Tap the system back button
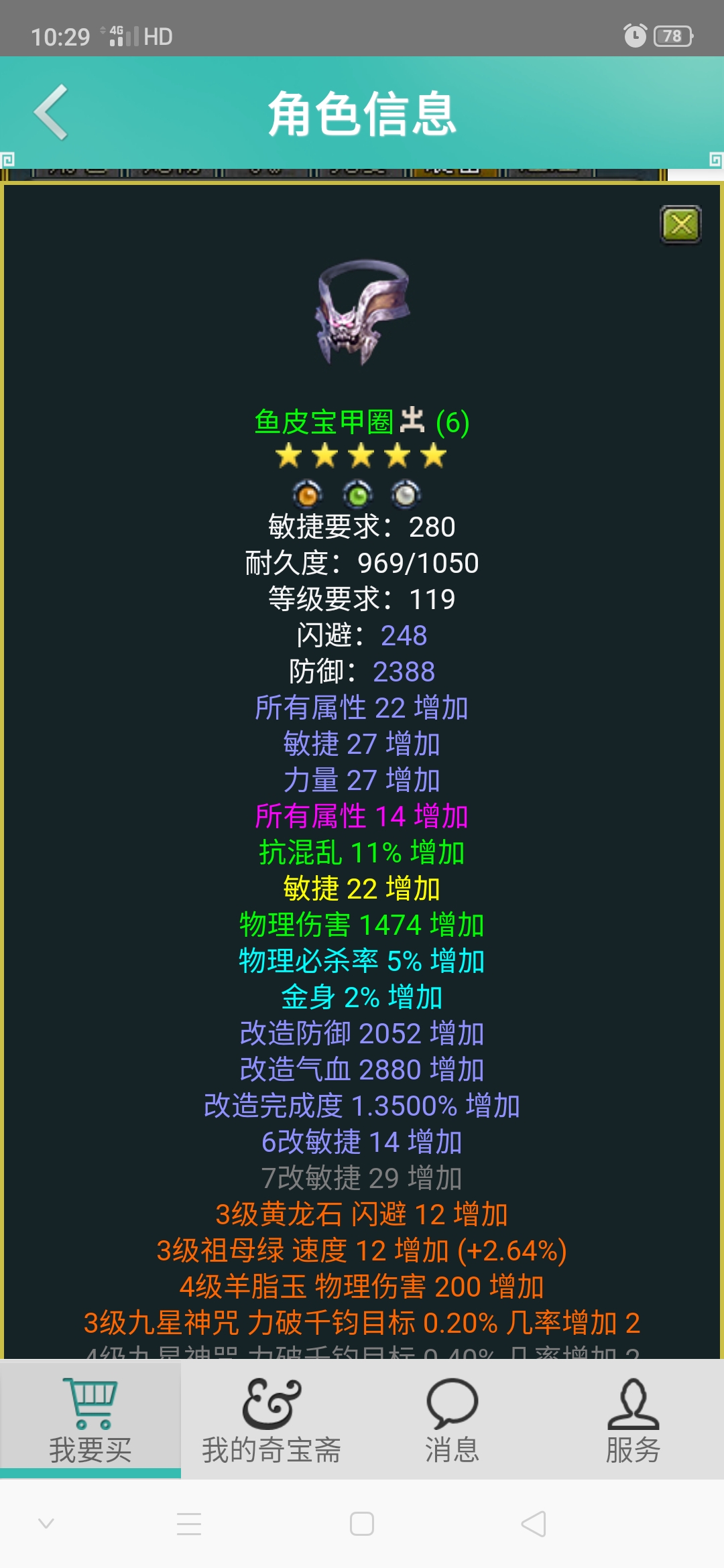The height and width of the screenshot is (1568, 724). click(x=534, y=1524)
